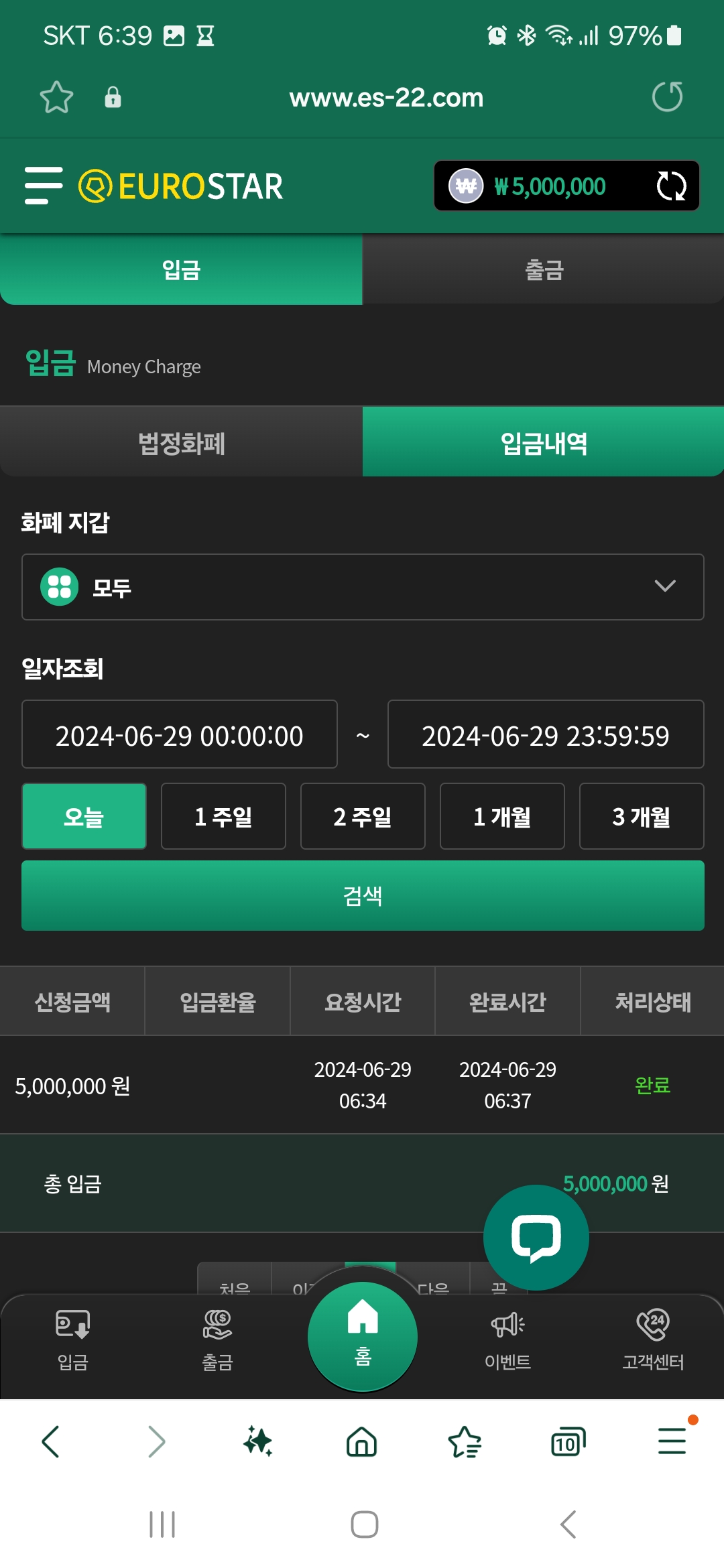Edit the end date 2024-06-29 23:59:59
The image size is (724, 1568).
[x=546, y=735]
